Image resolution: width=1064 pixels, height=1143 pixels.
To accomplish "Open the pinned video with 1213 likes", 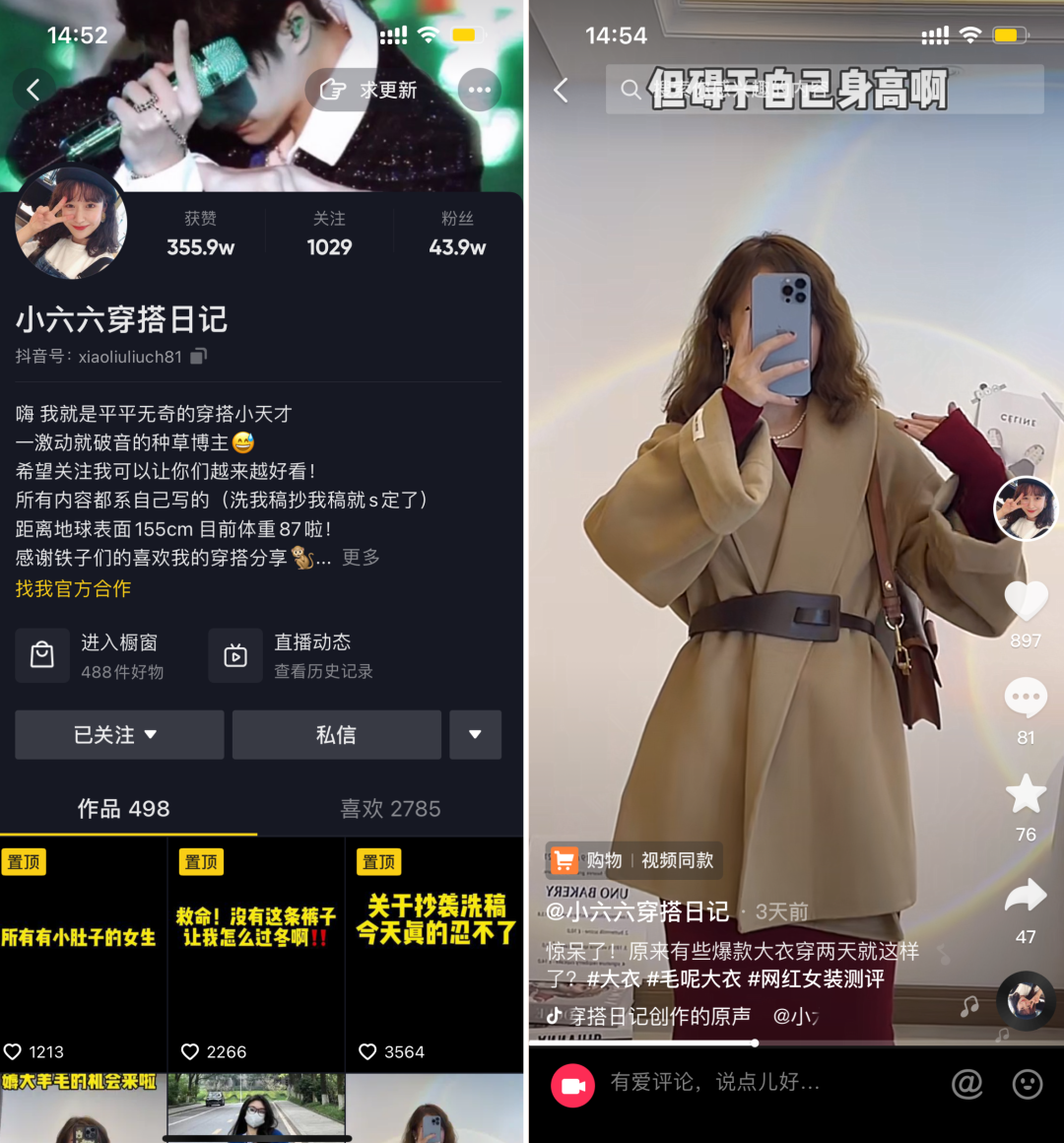I will point(83,954).
